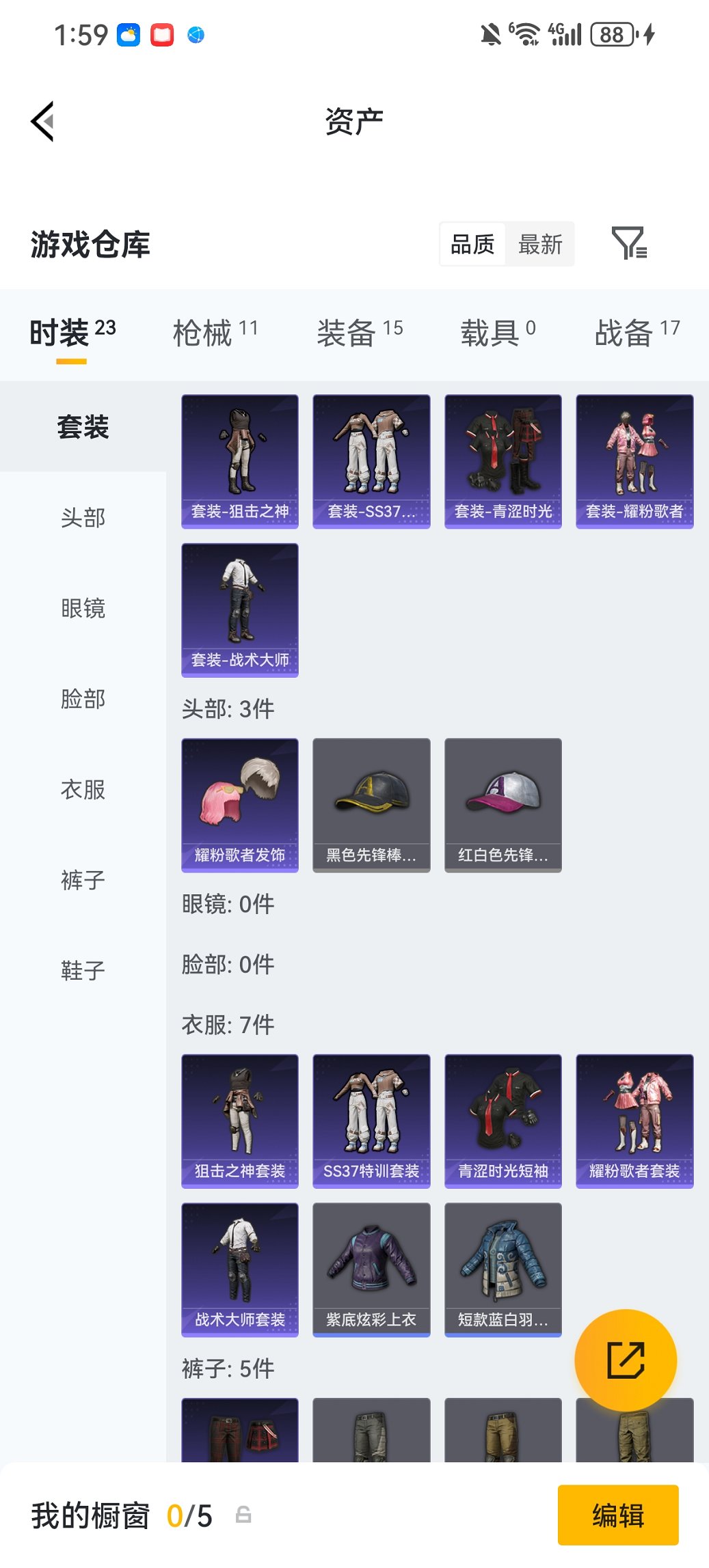
Task: Select the 鞋子 sidebar entry
Action: [82, 970]
